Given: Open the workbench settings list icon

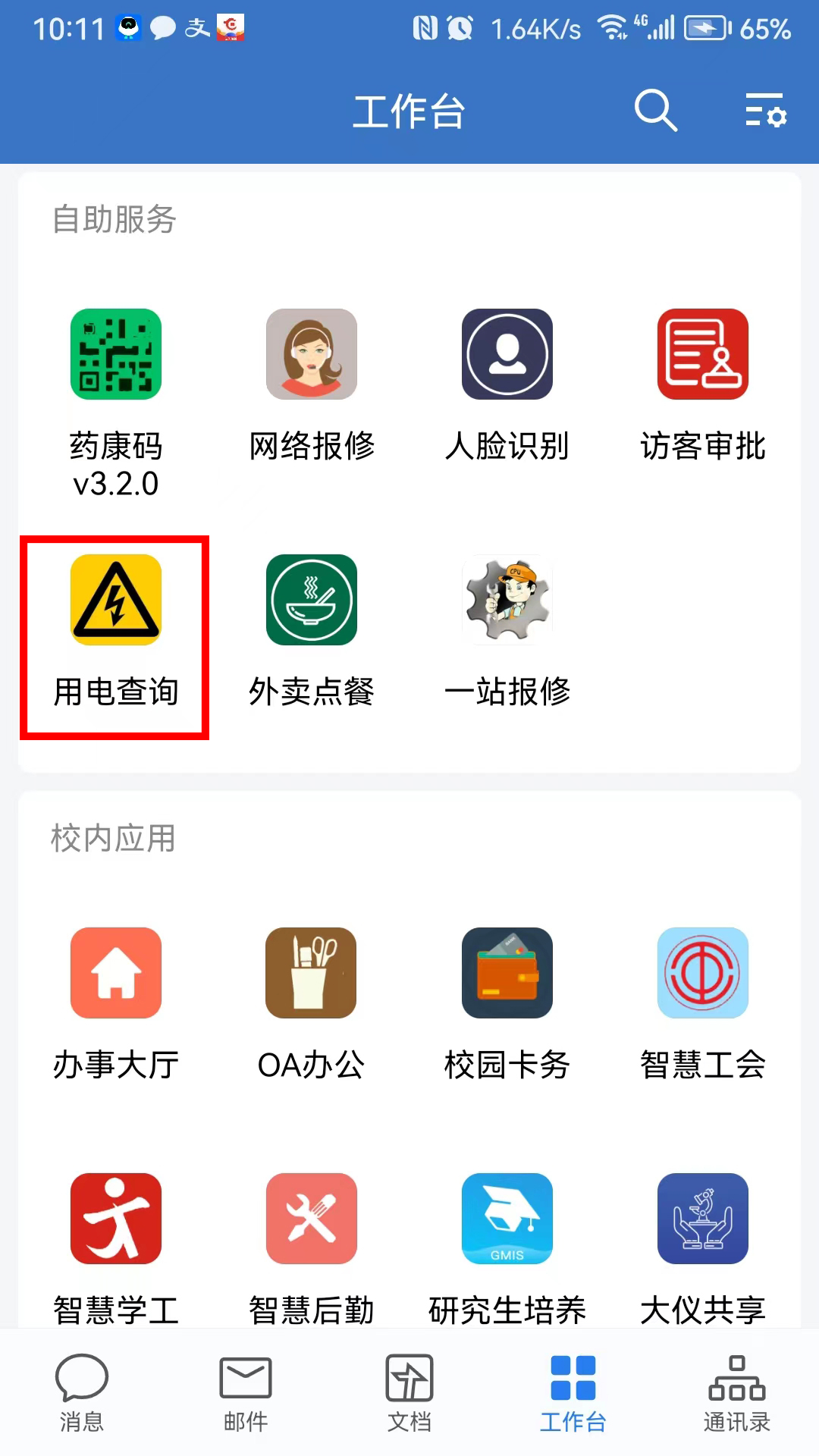Looking at the screenshot, I should pos(765,111).
